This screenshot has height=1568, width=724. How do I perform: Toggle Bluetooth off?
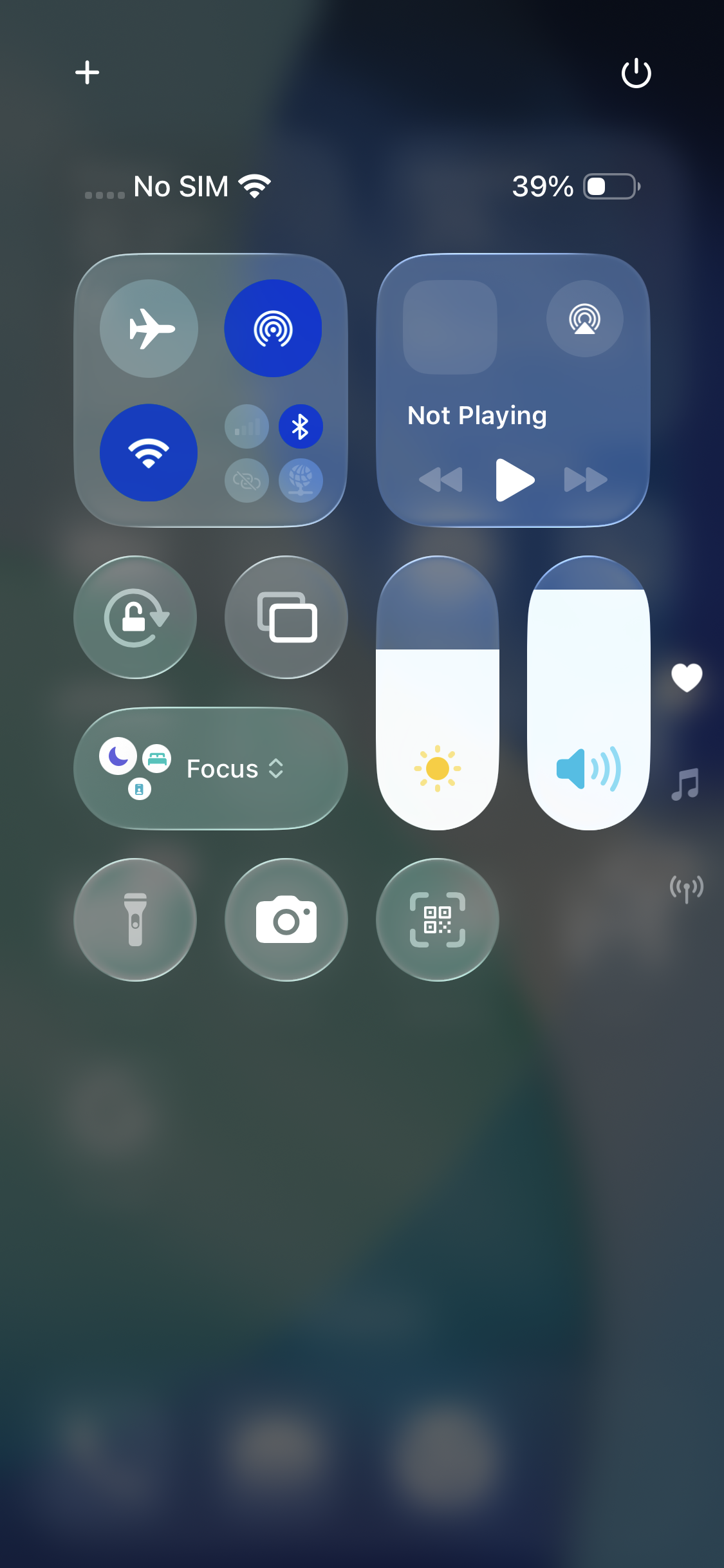[x=299, y=427]
